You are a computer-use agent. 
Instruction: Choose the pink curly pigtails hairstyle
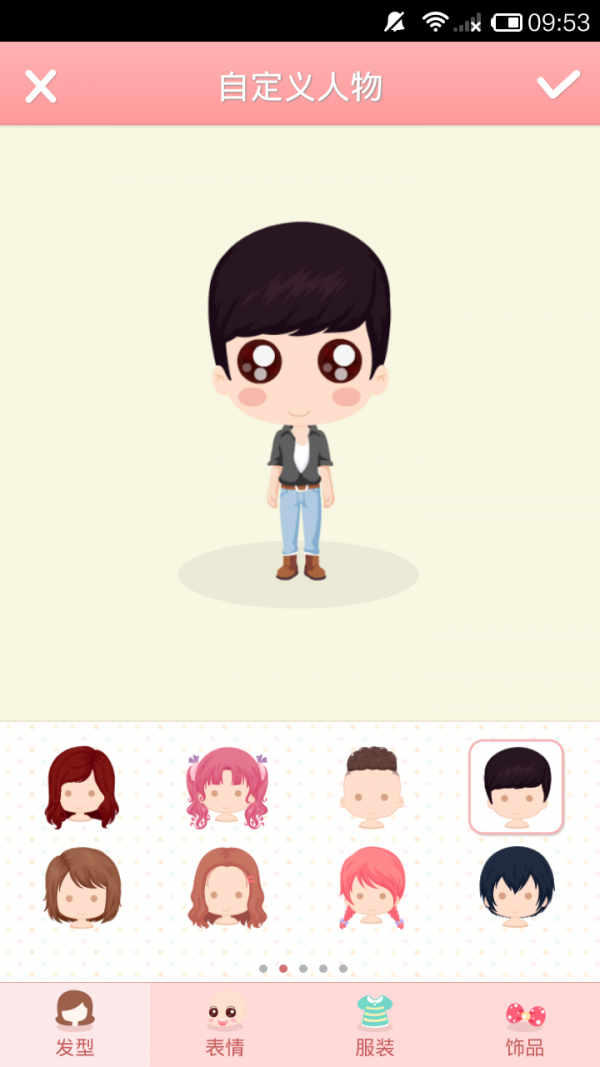(227, 787)
